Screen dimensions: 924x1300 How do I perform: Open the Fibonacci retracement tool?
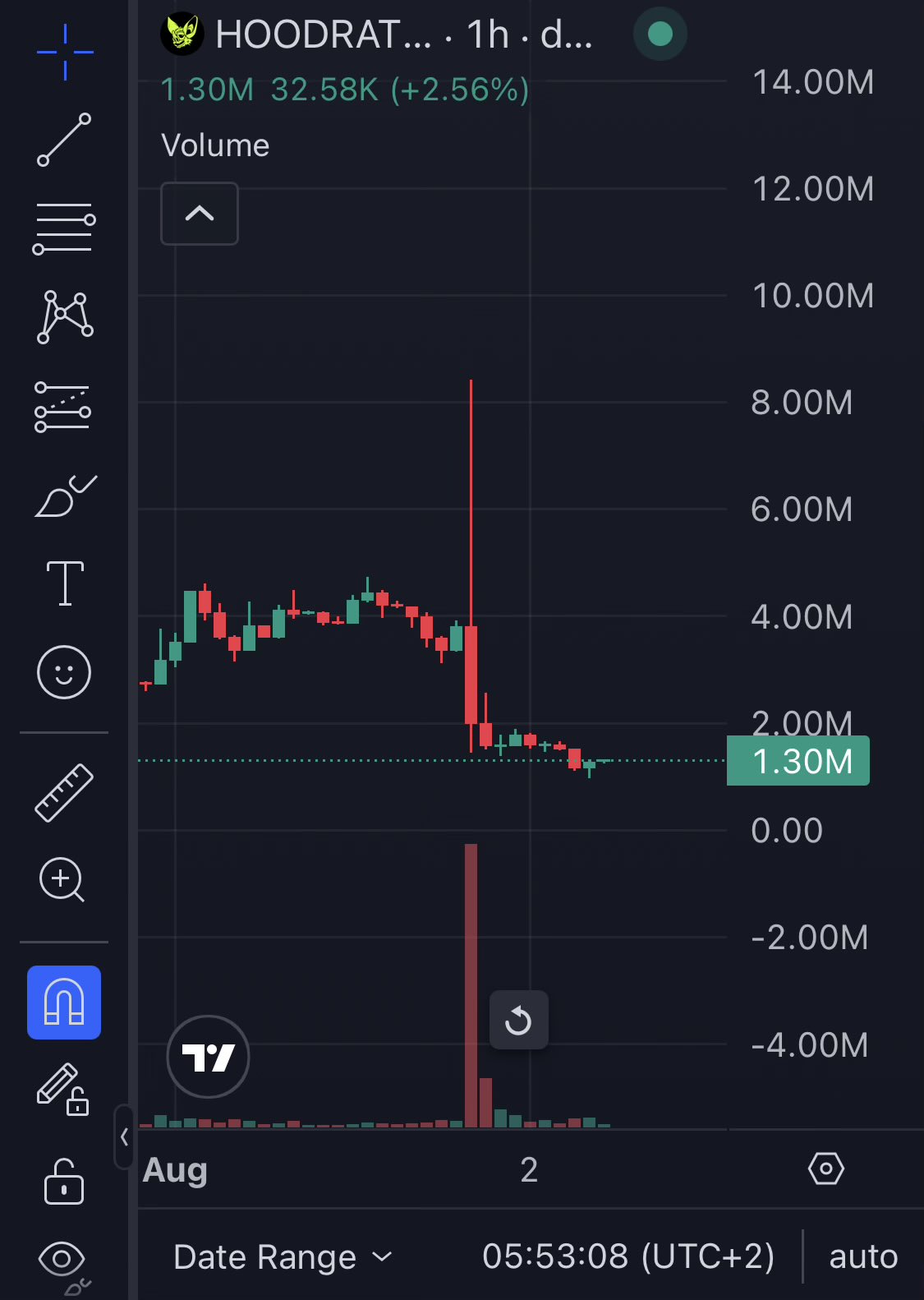64,228
